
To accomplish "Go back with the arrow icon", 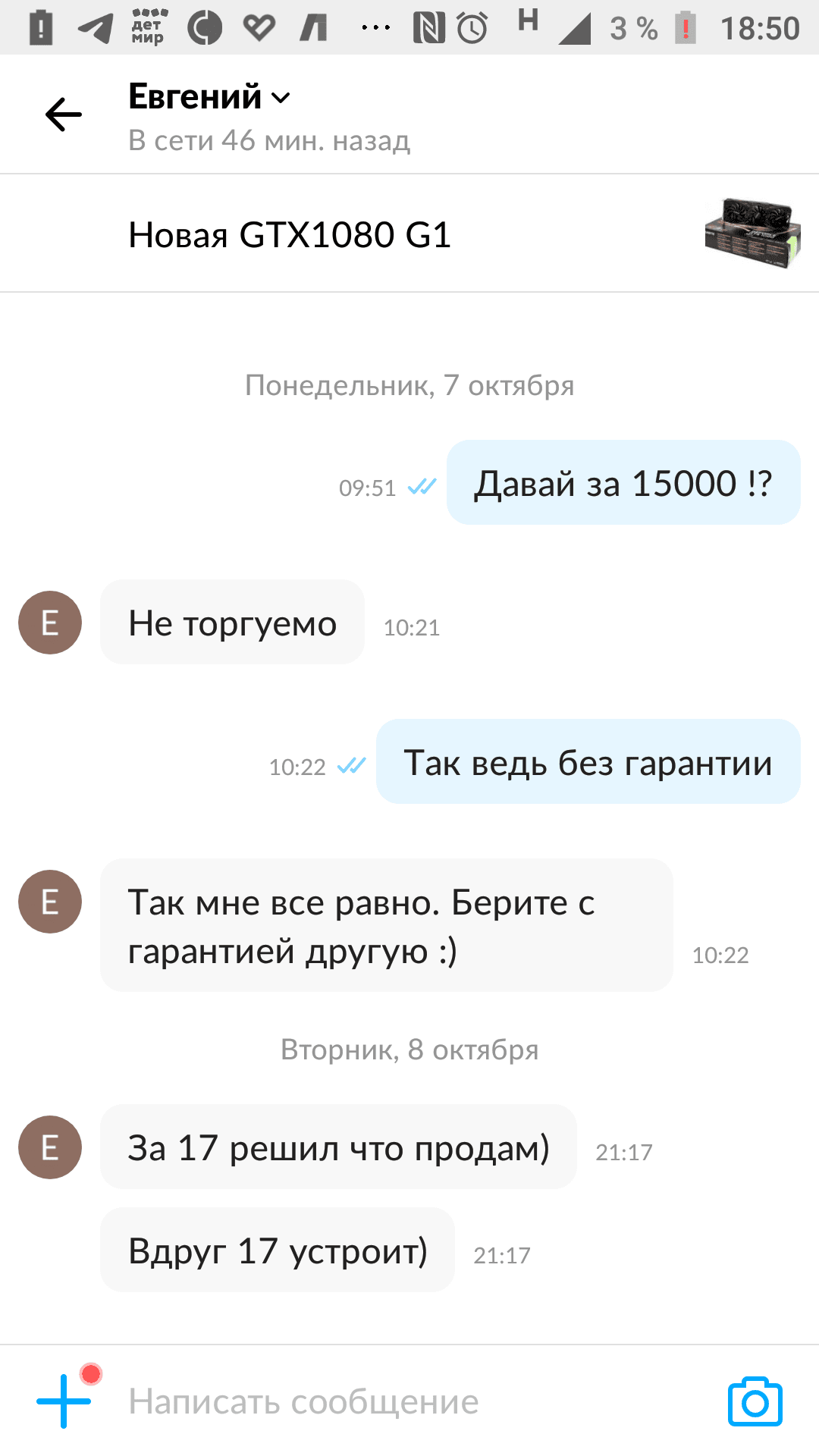I will click(64, 115).
